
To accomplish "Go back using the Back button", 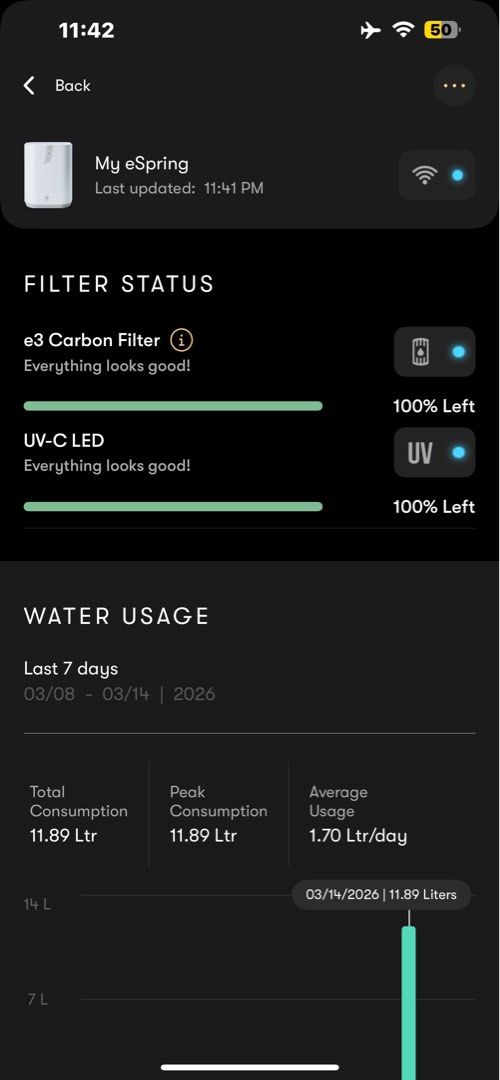I will click(x=57, y=85).
